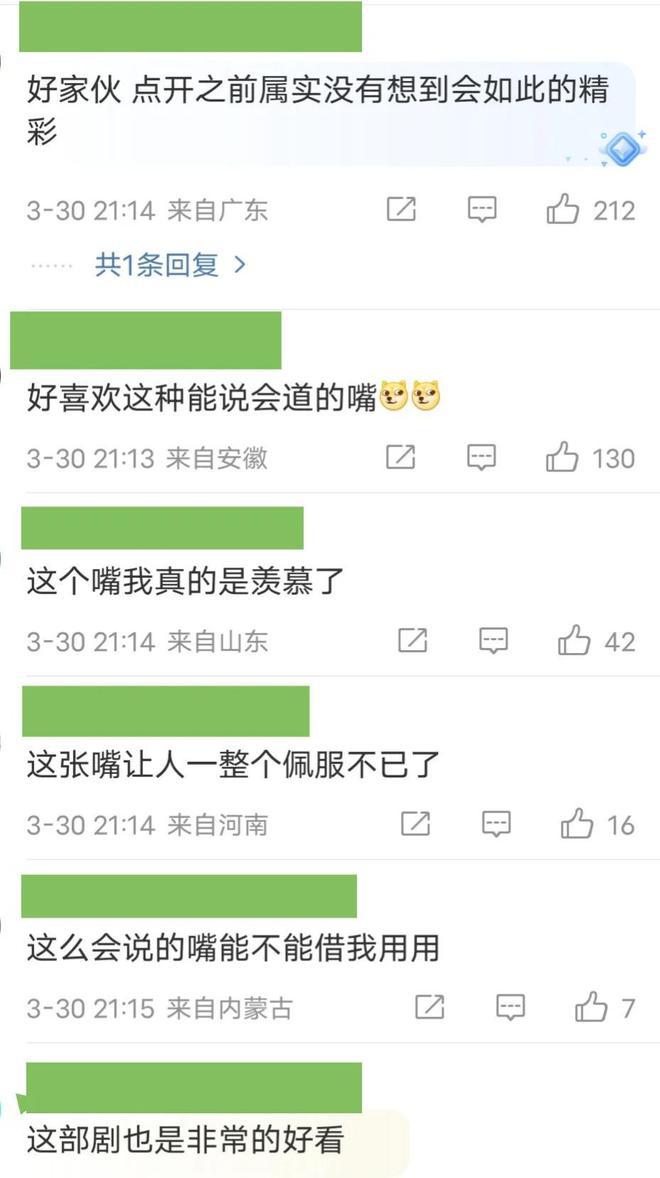Repost the 佩服不已 comment from 河南
660x1178 pixels.
click(x=415, y=823)
